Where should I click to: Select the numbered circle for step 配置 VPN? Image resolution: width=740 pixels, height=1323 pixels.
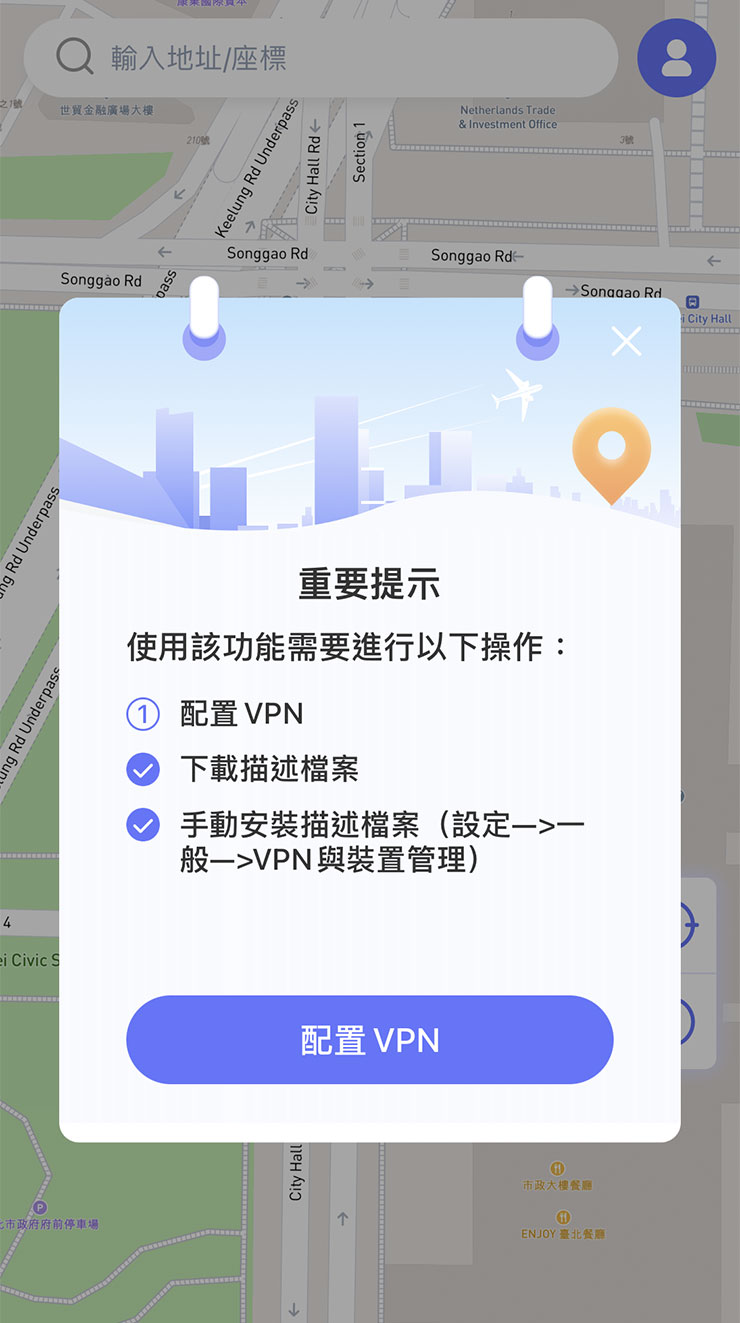pyautogui.click(x=143, y=714)
